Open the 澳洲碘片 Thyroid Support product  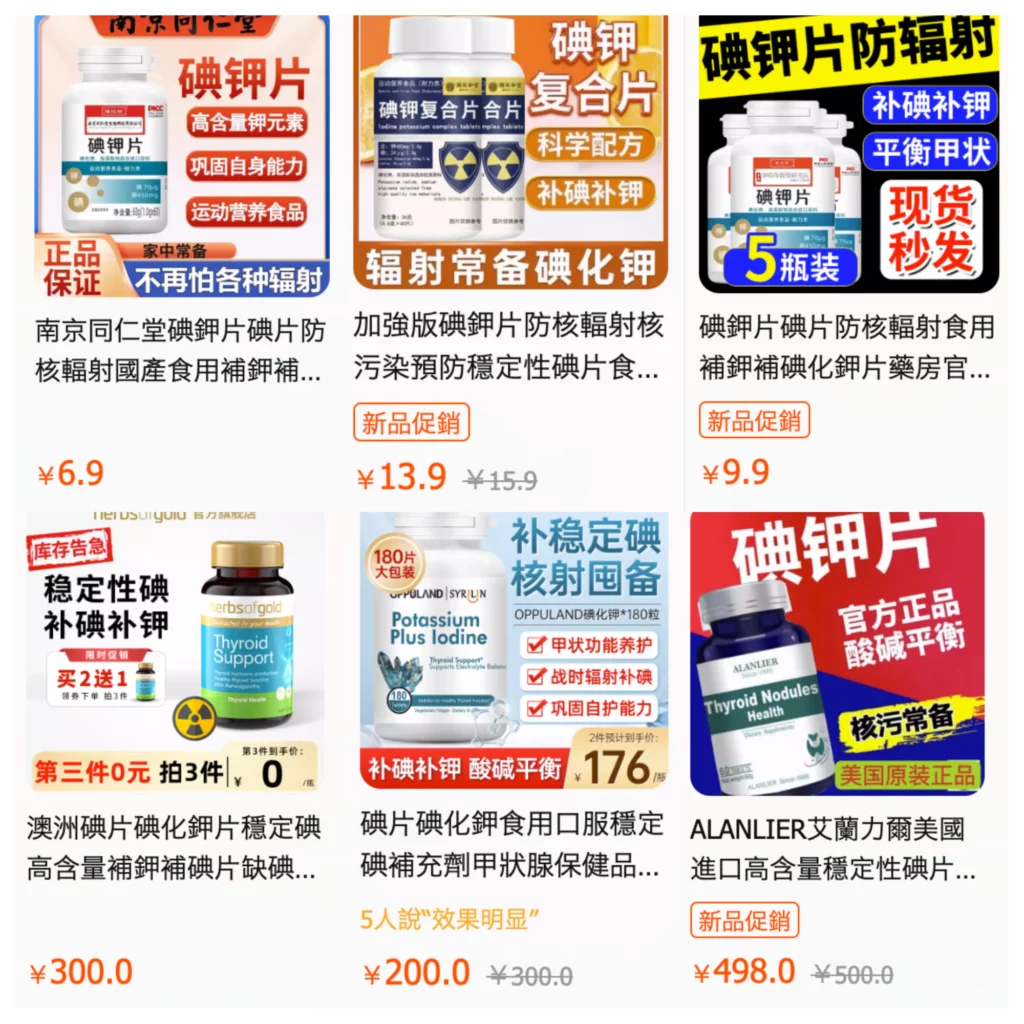pyautogui.click(x=175, y=650)
